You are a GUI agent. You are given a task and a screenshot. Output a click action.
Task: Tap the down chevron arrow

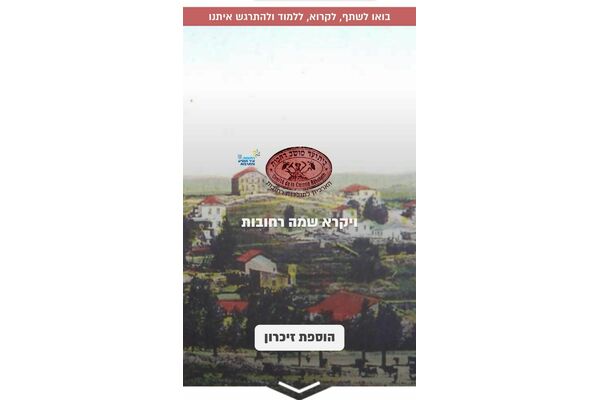[299, 388]
